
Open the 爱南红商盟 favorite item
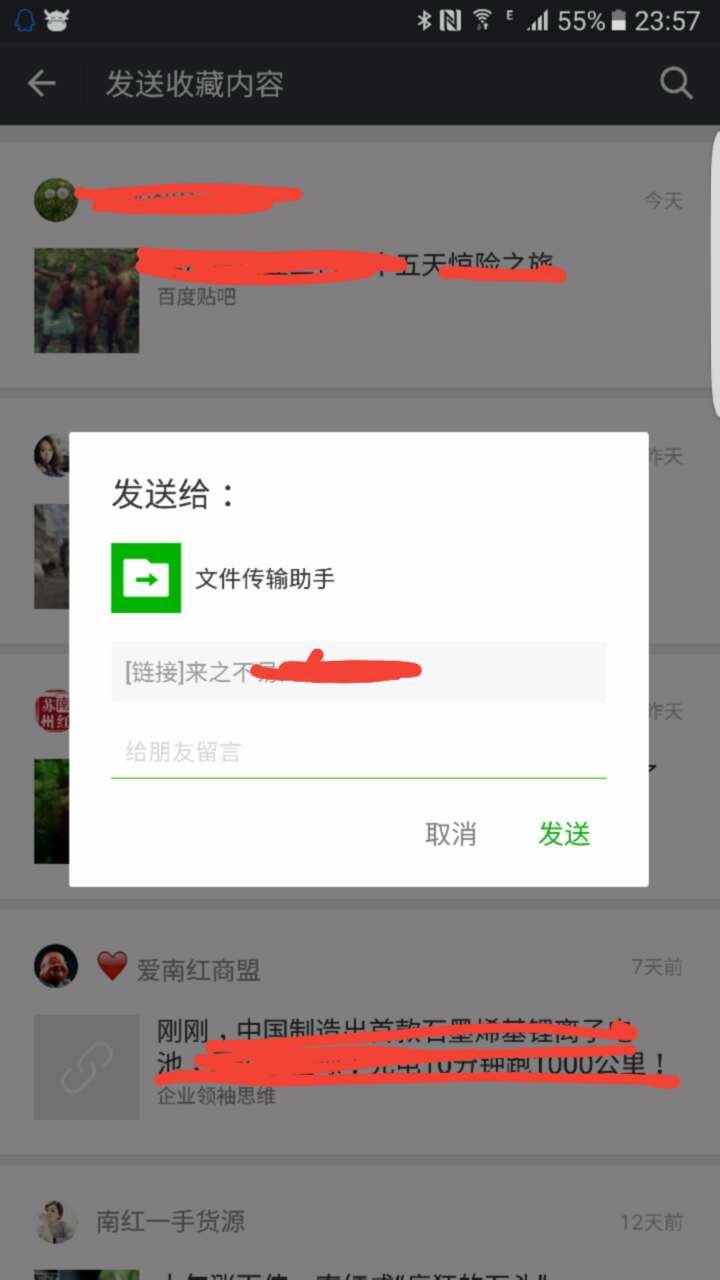click(x=360, y=1030)
